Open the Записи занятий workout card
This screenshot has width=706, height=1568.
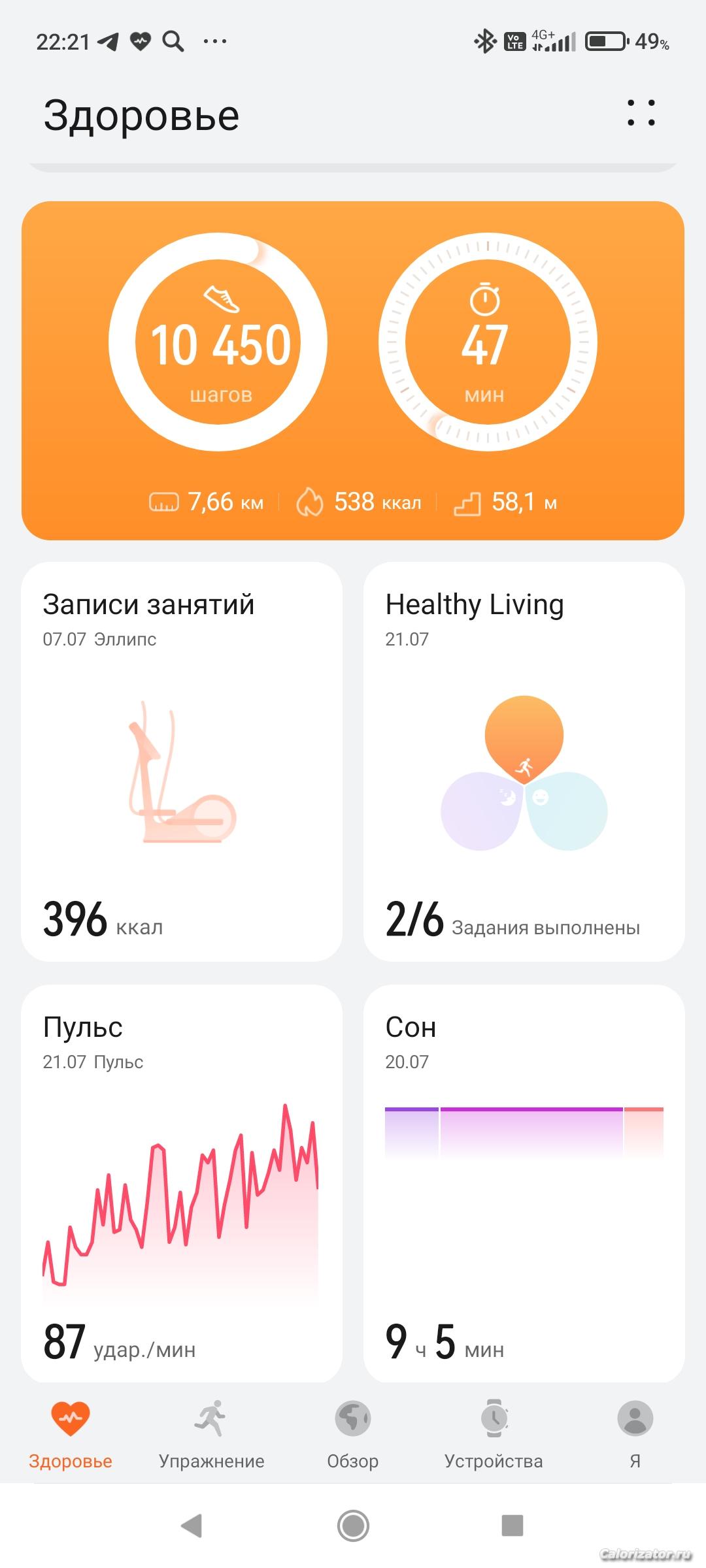click(182, 761)
